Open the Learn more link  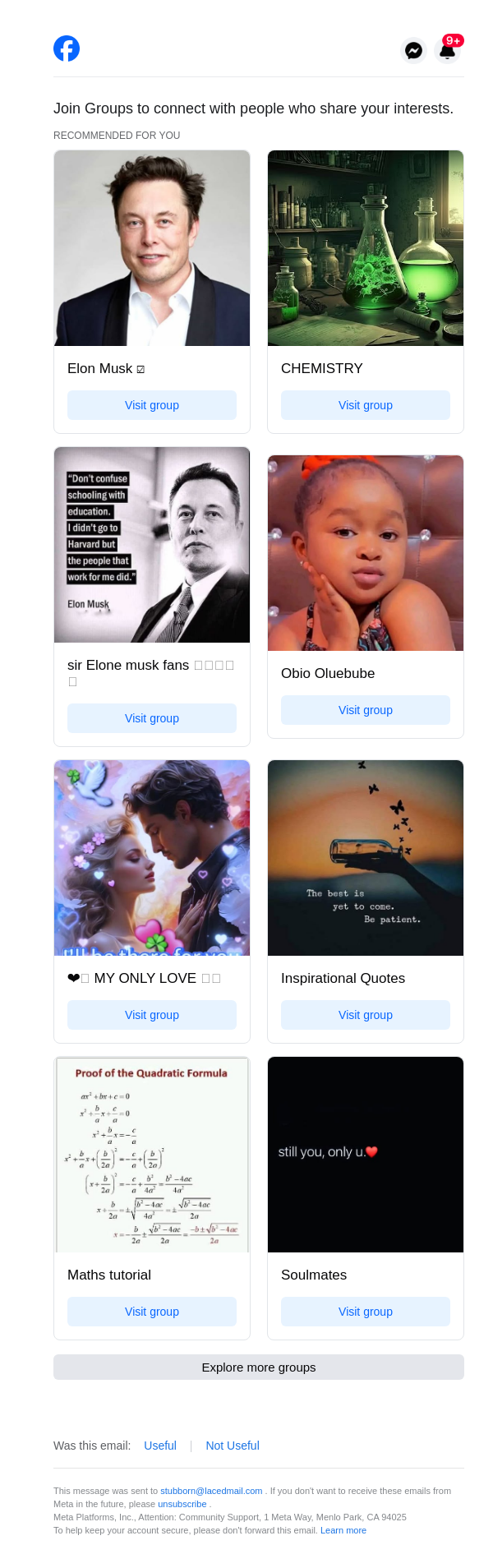tap(343, 1530)
